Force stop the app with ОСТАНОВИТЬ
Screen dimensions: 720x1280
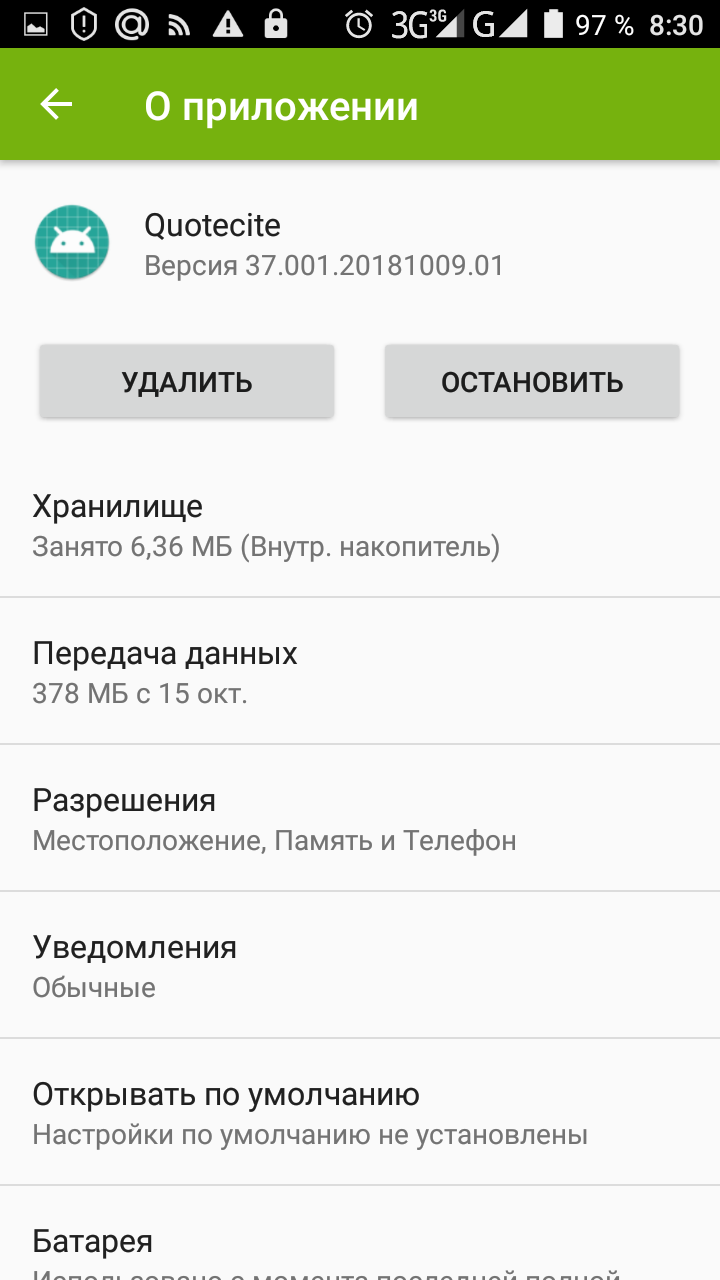tap(532, 381)
